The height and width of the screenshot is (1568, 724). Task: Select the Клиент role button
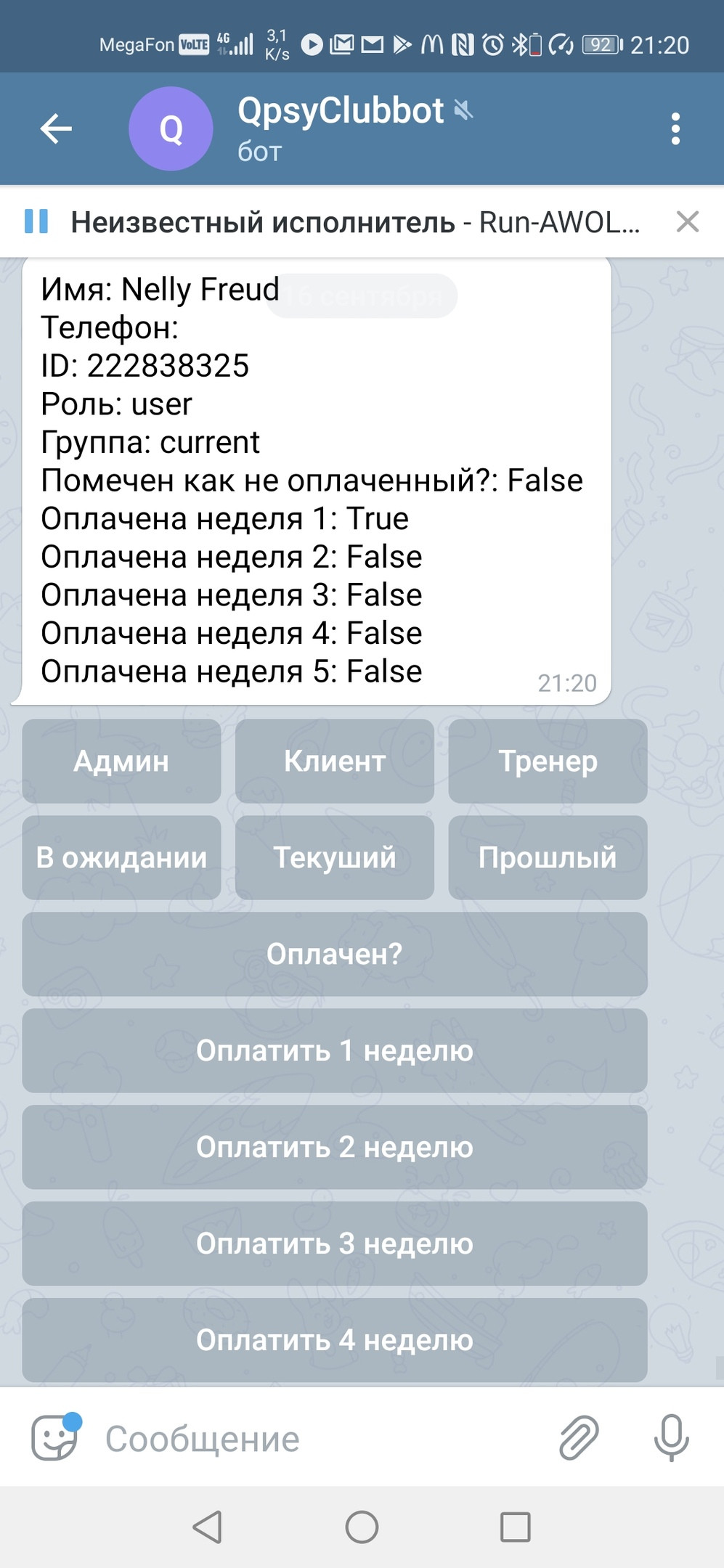[x=335, y=761]
